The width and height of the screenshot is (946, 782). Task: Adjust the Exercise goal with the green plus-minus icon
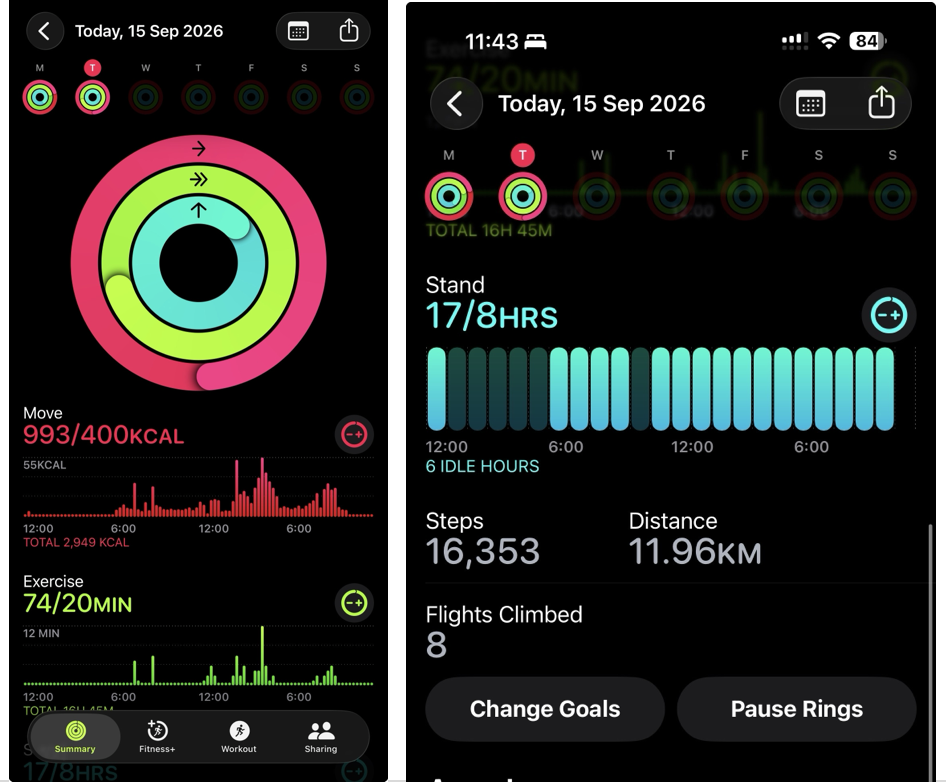(x=354, y=603)
